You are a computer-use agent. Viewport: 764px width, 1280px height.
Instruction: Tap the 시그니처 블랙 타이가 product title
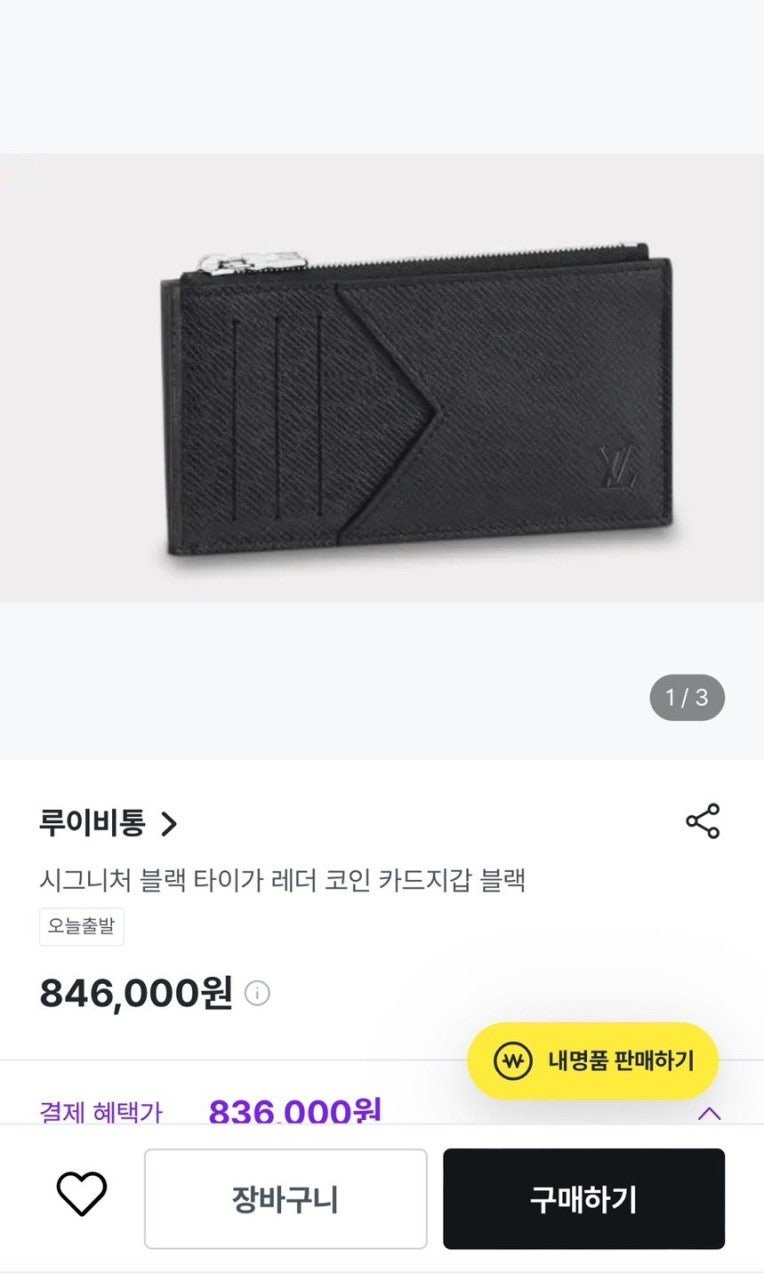[283, 880]
